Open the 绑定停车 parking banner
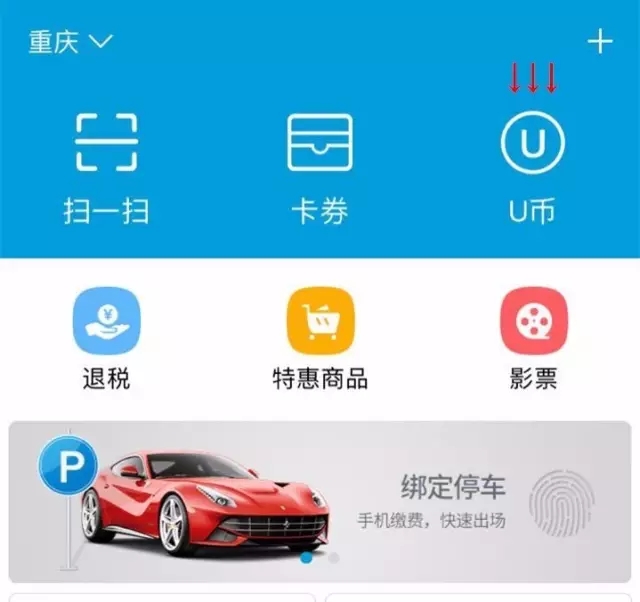Viewport: 640px width, 602px height. click(x=320, y=497)
